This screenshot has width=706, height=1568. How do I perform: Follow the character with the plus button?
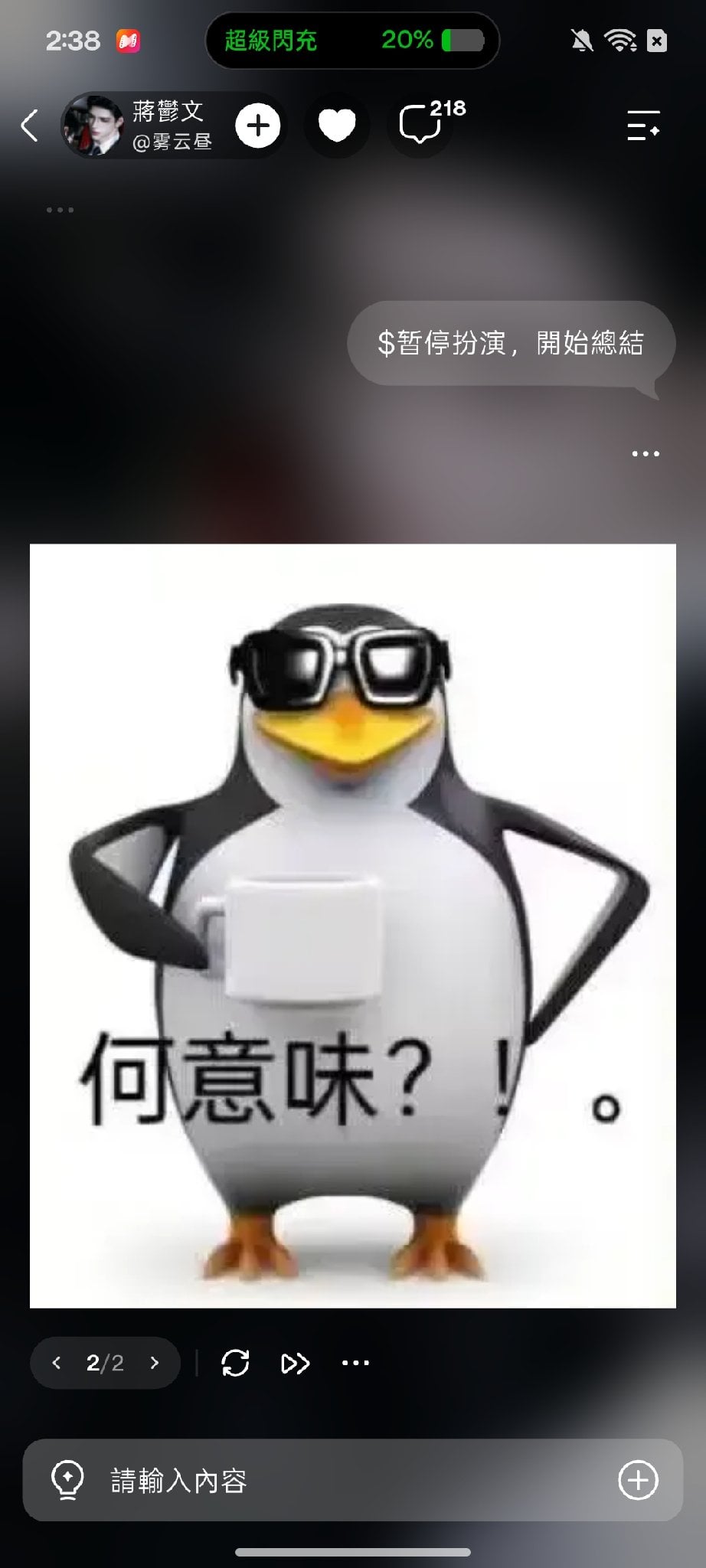(258, 126)
